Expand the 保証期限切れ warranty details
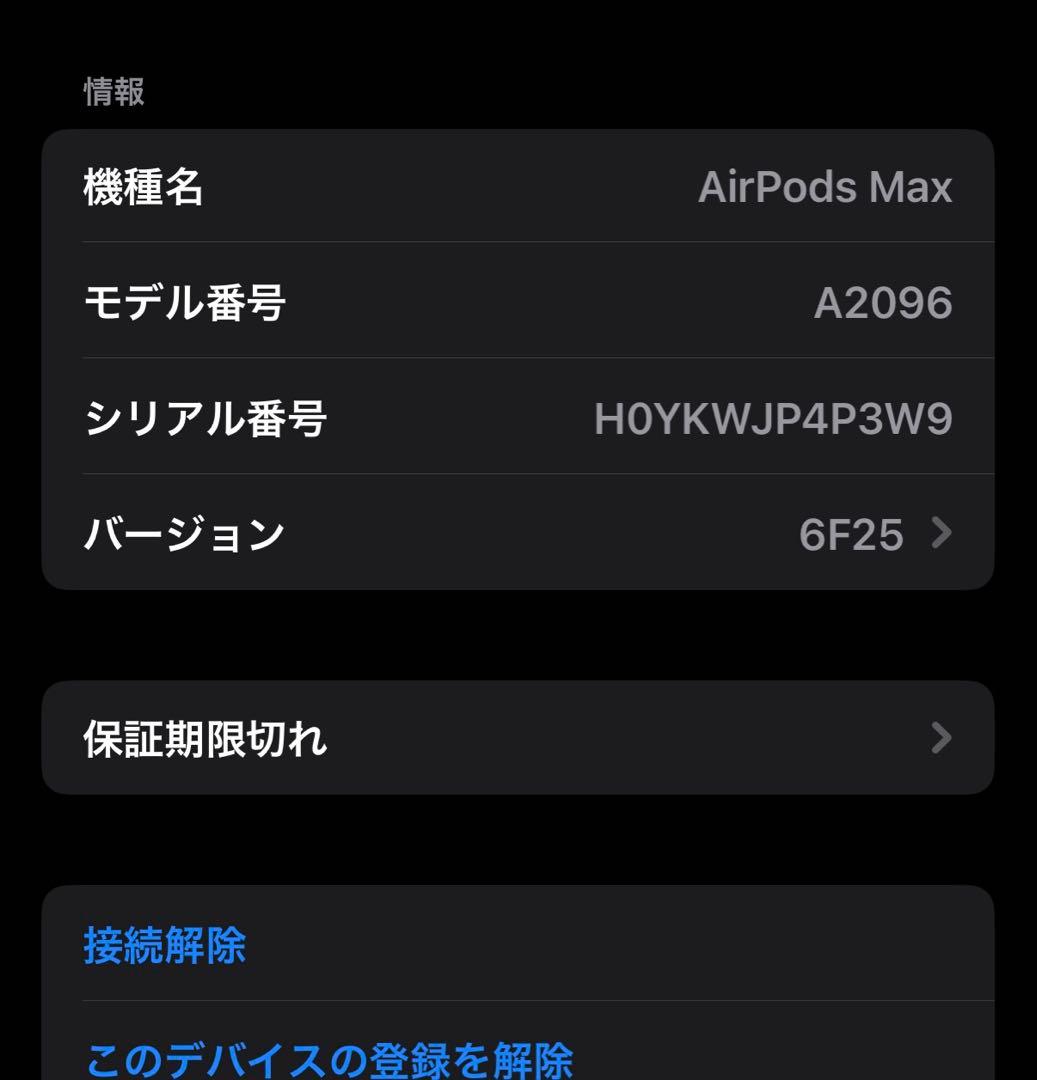The height and width of the screenshot is (1080, 1037). 518,738
